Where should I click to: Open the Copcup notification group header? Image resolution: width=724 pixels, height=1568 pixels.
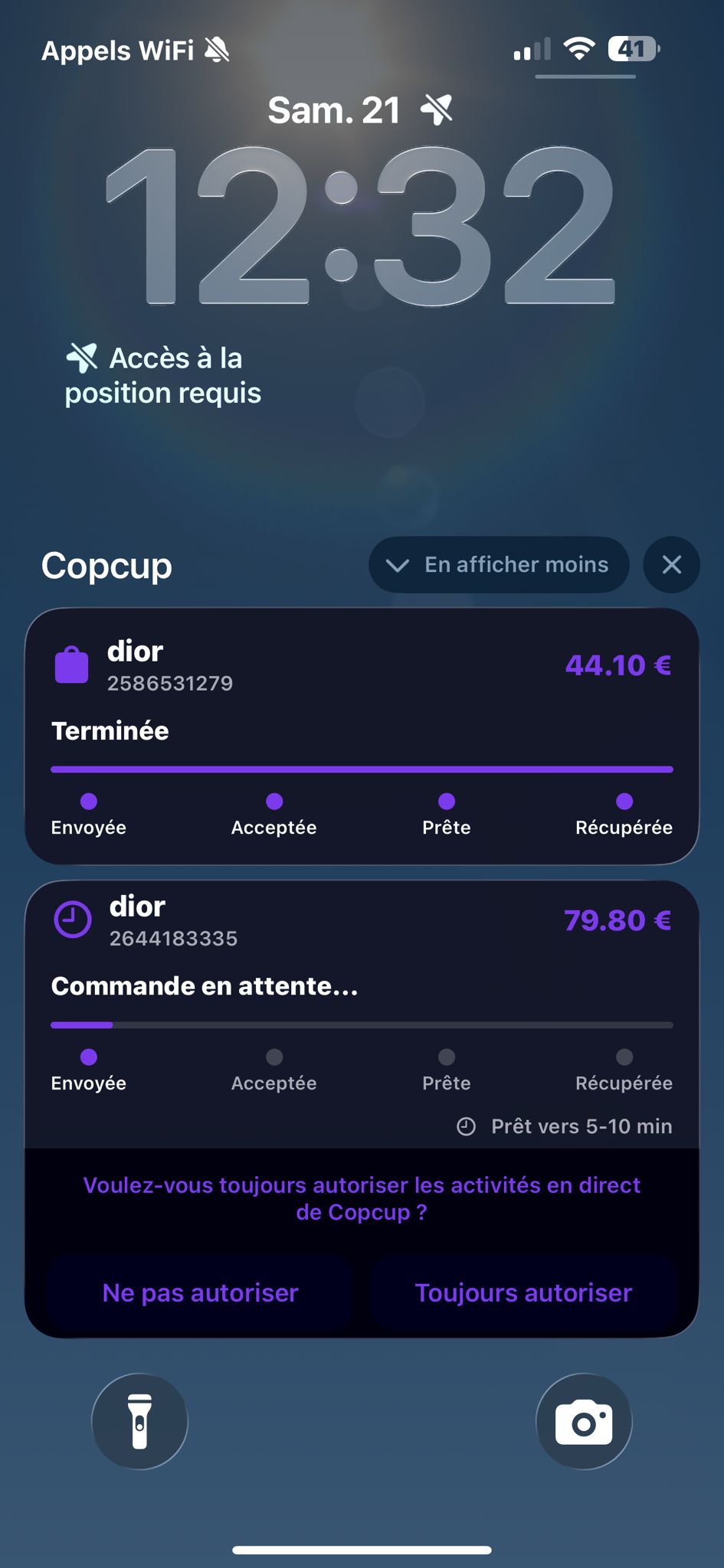coord(106,566)
